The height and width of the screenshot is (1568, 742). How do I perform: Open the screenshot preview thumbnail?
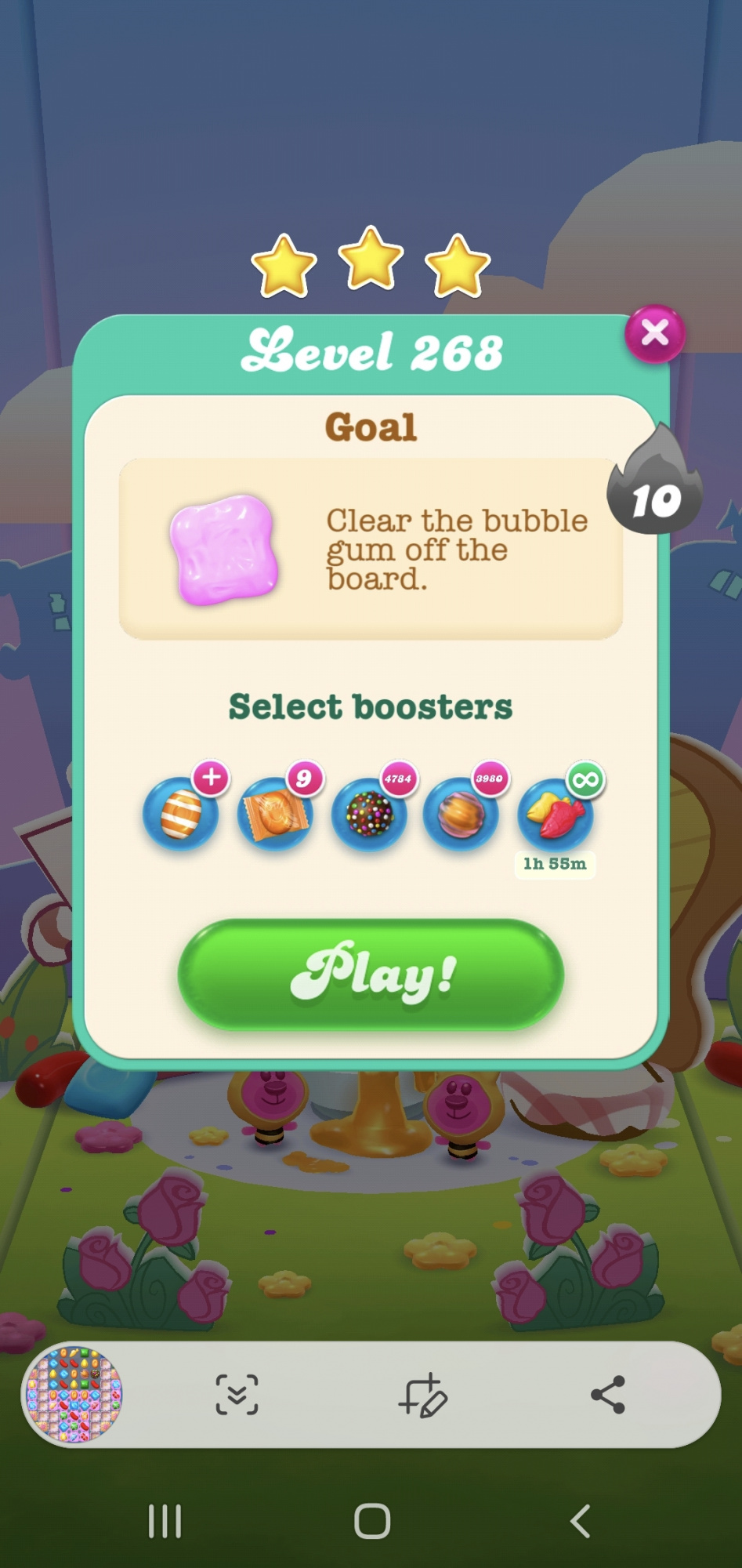point(74,1395)
